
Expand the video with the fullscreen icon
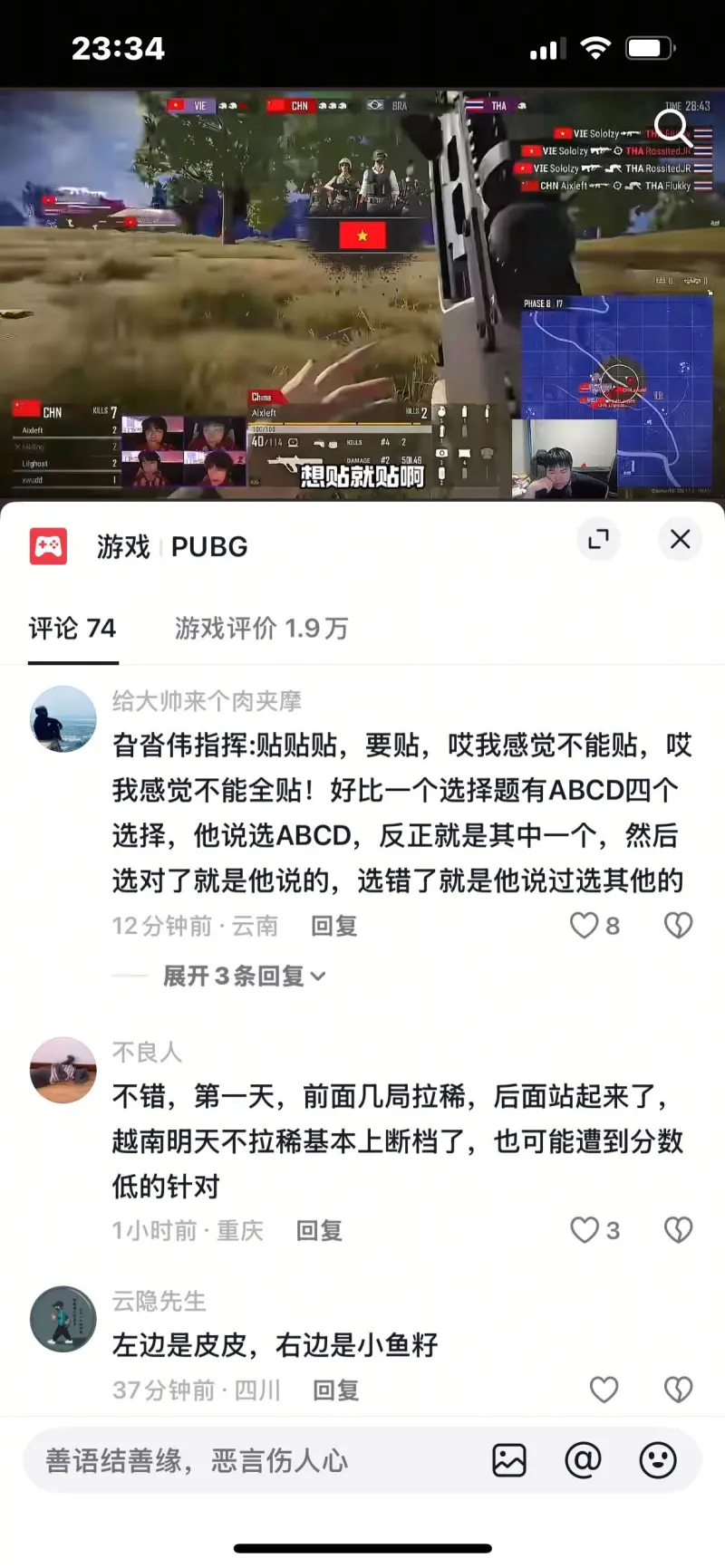click(x=598, y=539)
